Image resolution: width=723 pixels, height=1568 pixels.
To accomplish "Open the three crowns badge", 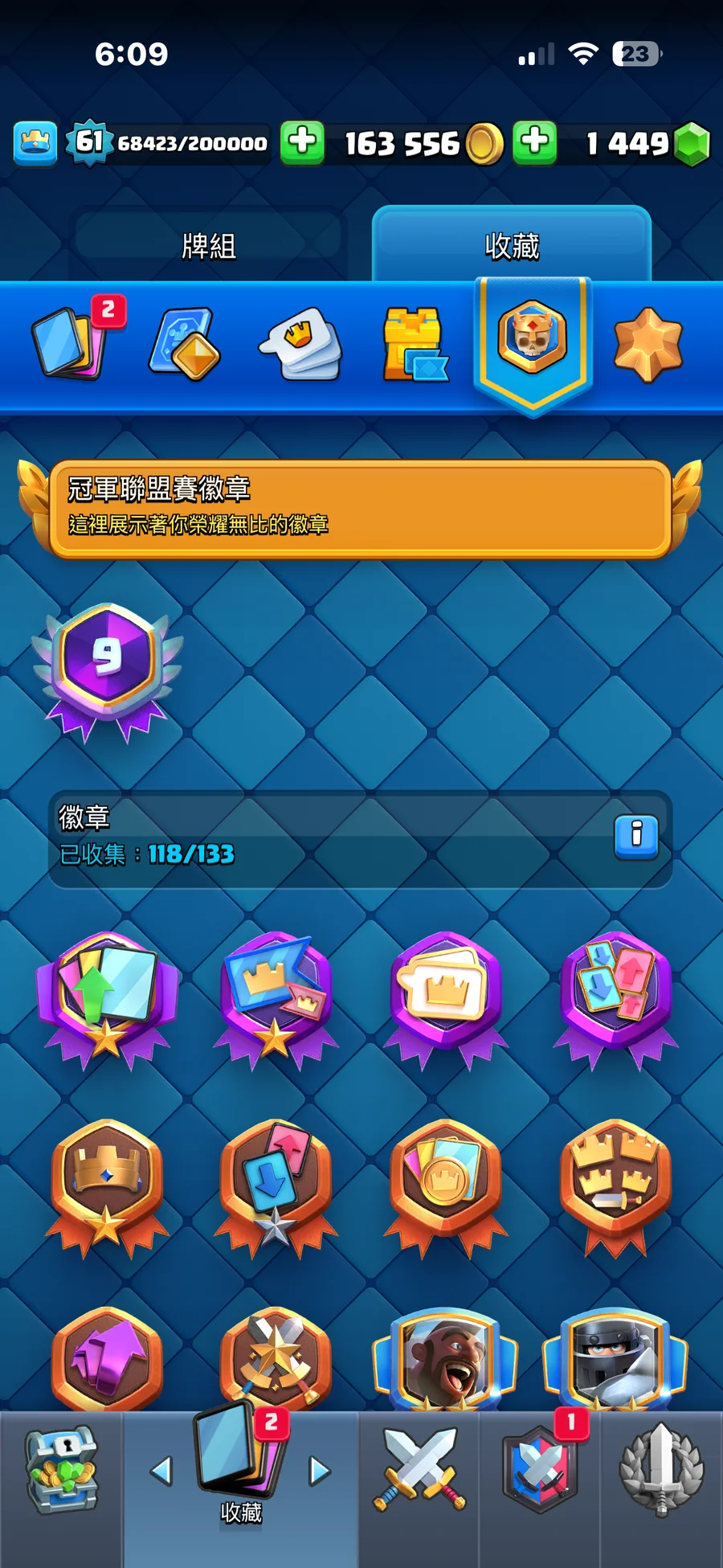I will coord(615,1183).
